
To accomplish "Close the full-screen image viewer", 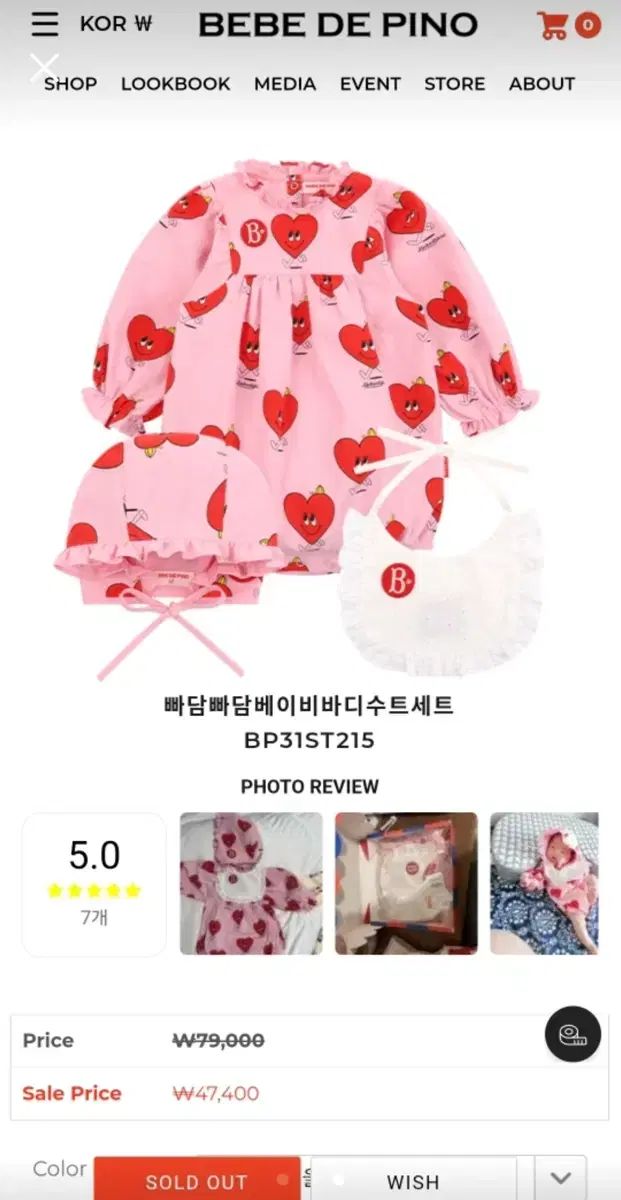I will click(44, 68).
